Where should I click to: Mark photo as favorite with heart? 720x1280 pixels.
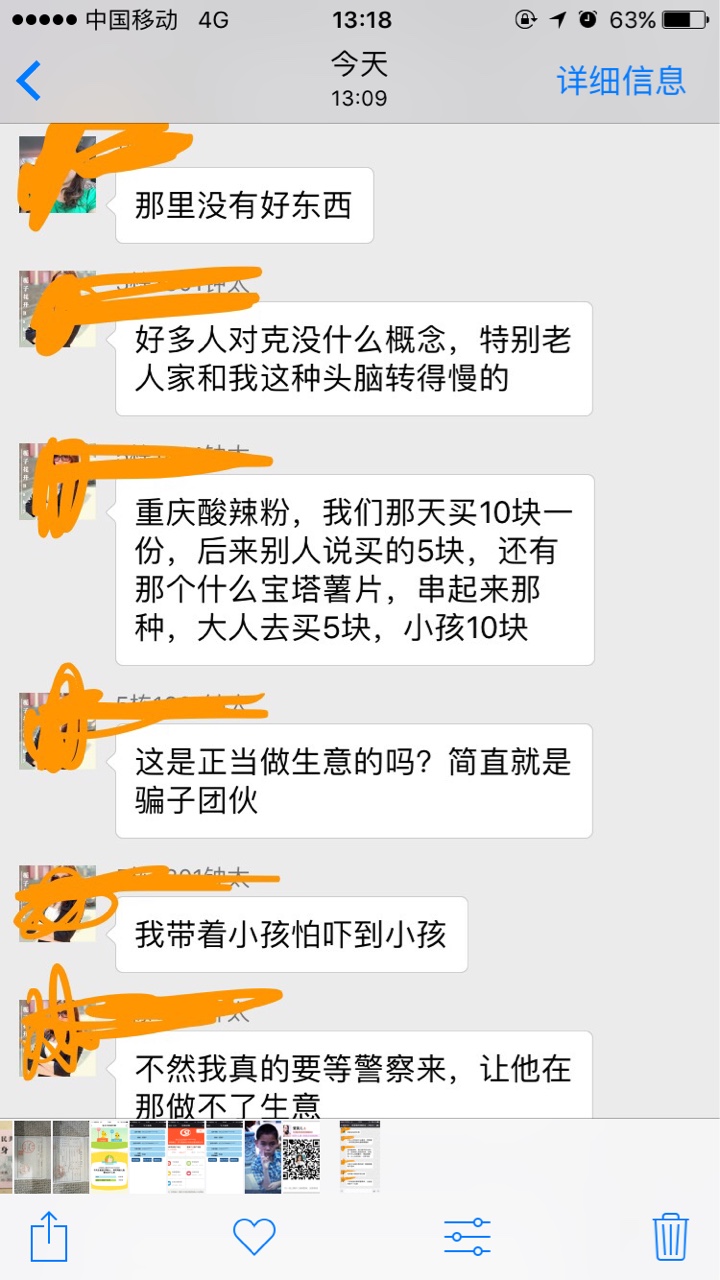(254, 1237)
